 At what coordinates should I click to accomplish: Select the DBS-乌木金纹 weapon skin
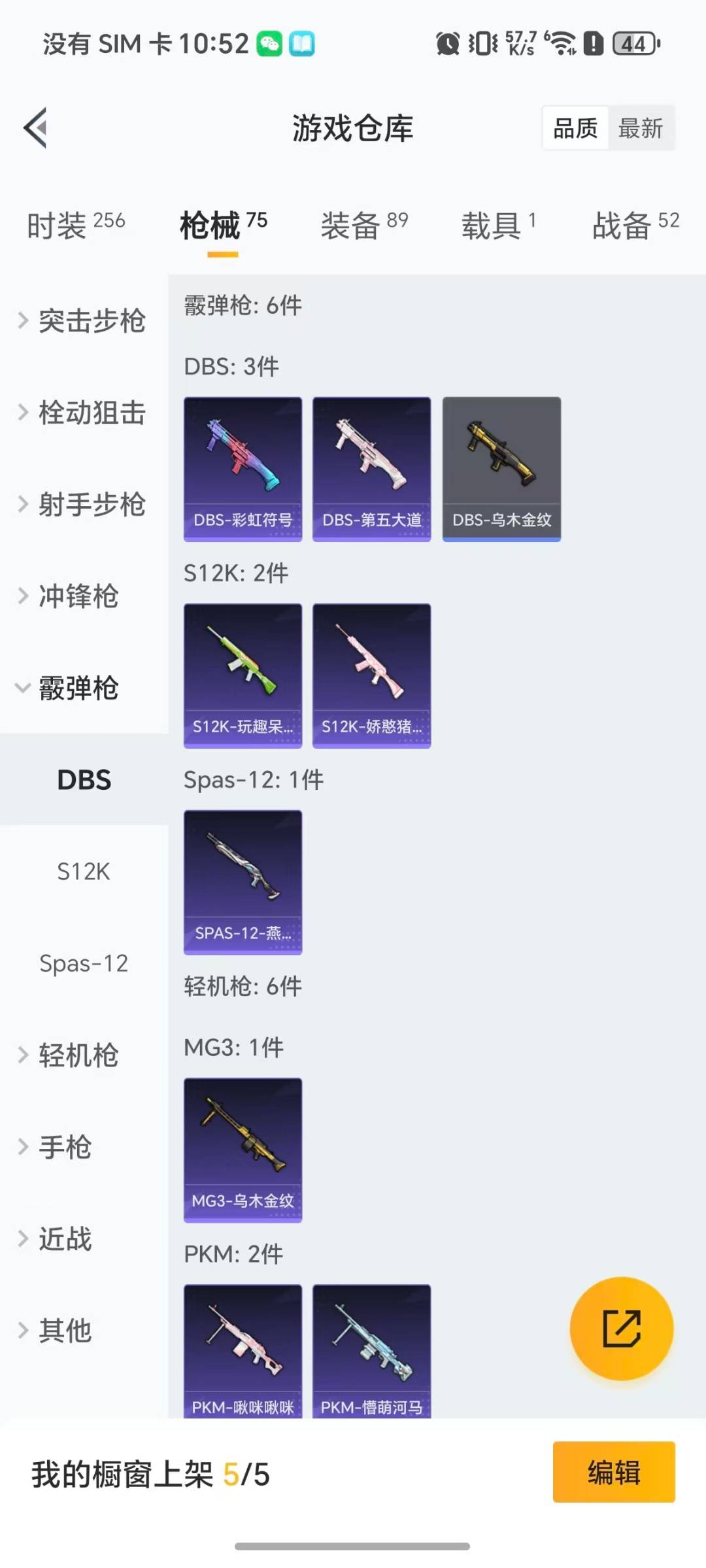(x=501, y=468)
